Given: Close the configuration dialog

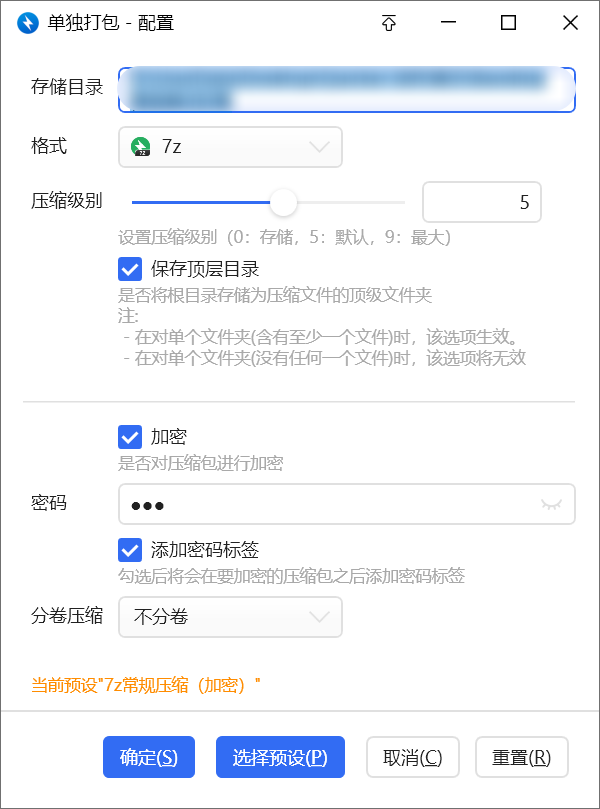Looking at the screenshot, I should pos(570,23).
